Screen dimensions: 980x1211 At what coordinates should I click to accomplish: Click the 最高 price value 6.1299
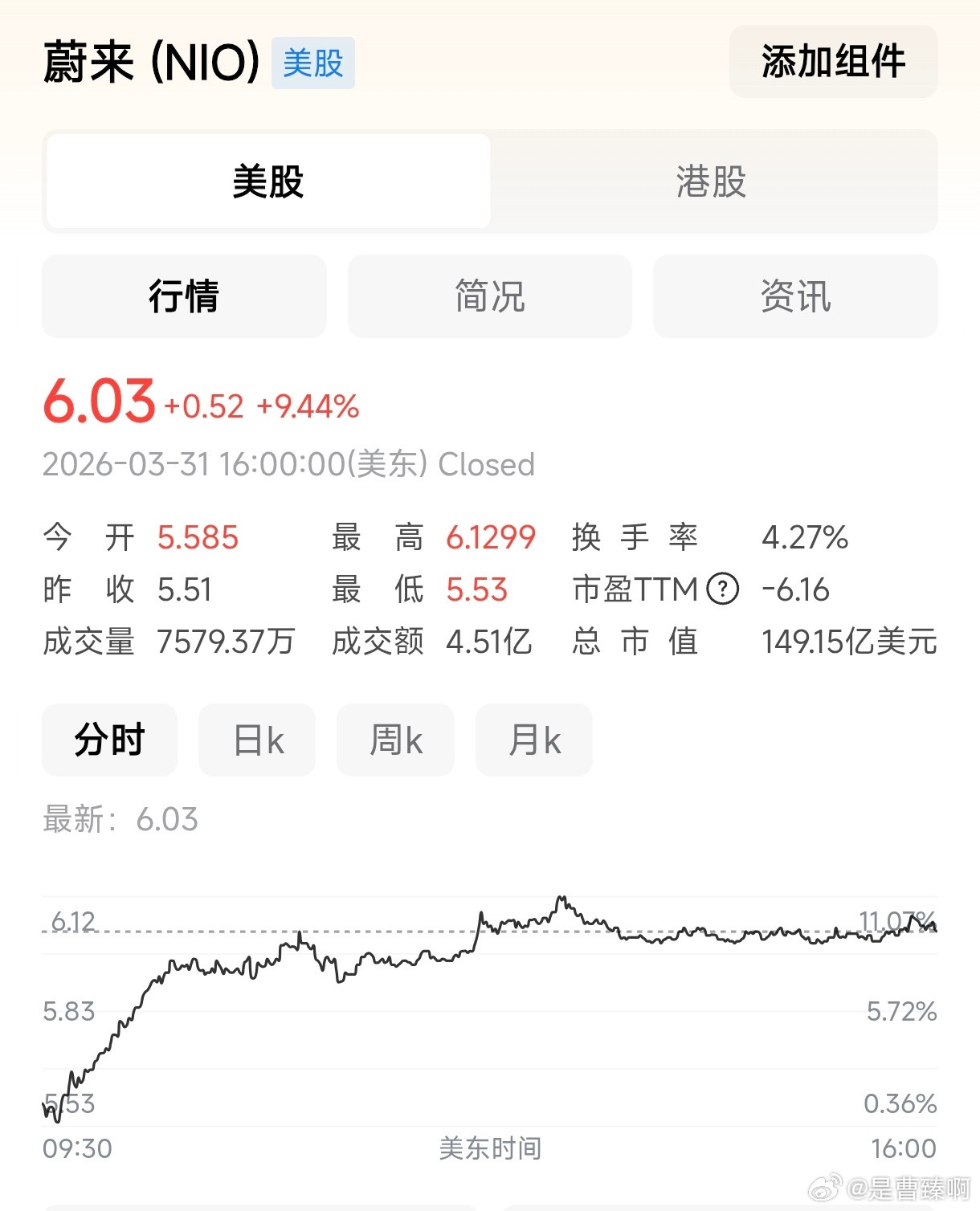[x=490, y=537]
